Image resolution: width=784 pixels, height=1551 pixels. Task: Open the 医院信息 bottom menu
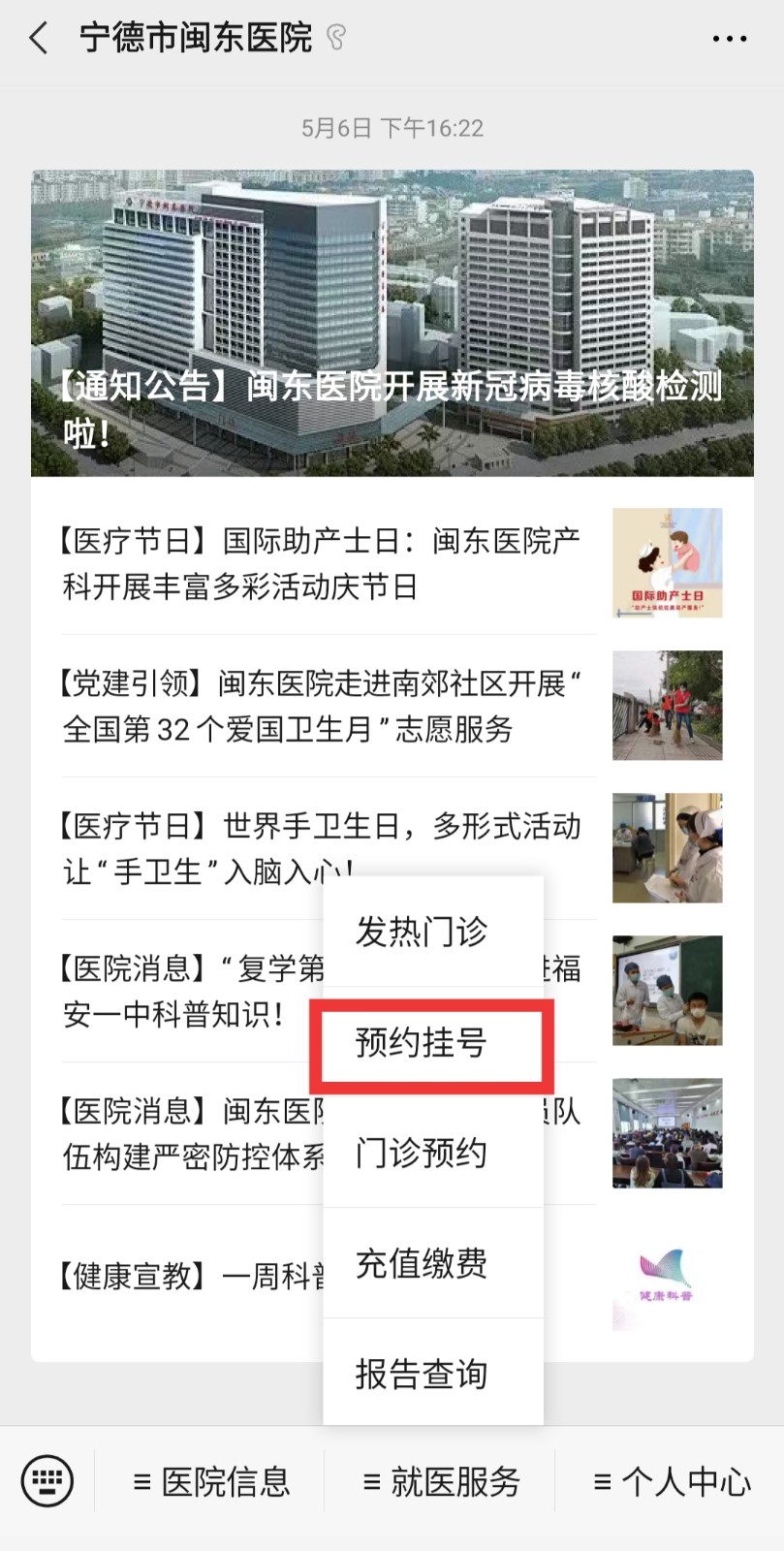click(x=210, y=1481)
